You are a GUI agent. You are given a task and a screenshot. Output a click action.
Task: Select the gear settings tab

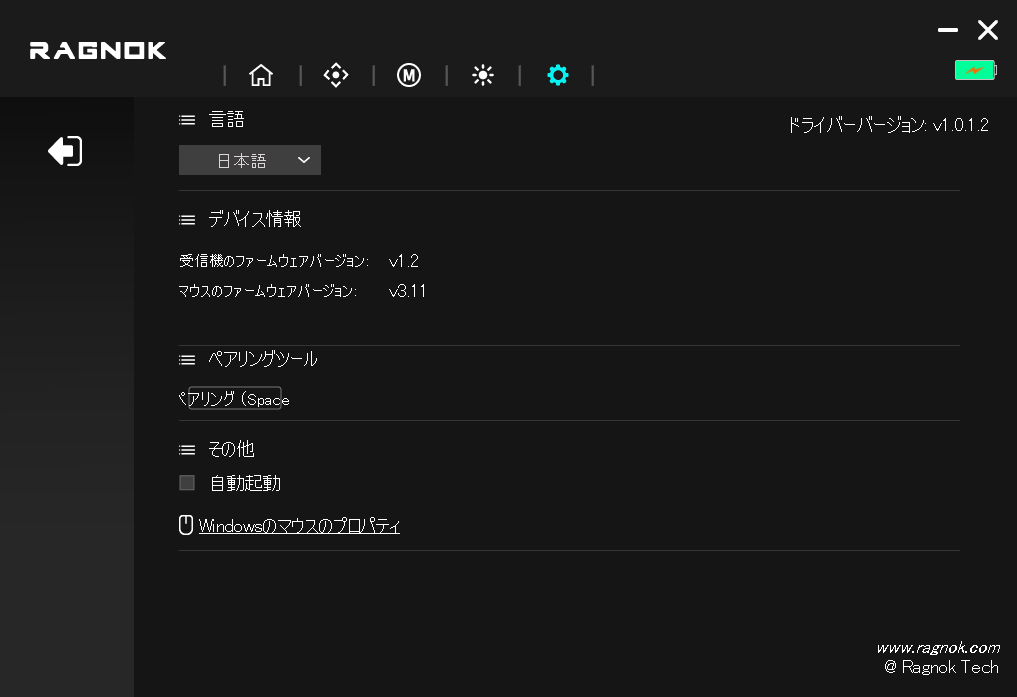pos(558,75)
